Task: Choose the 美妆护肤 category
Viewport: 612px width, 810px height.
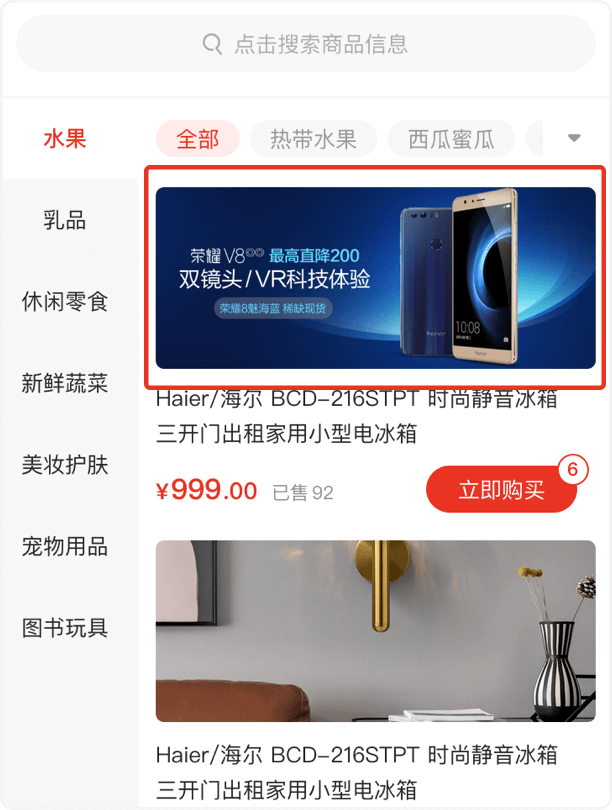Action: [65, 465]
